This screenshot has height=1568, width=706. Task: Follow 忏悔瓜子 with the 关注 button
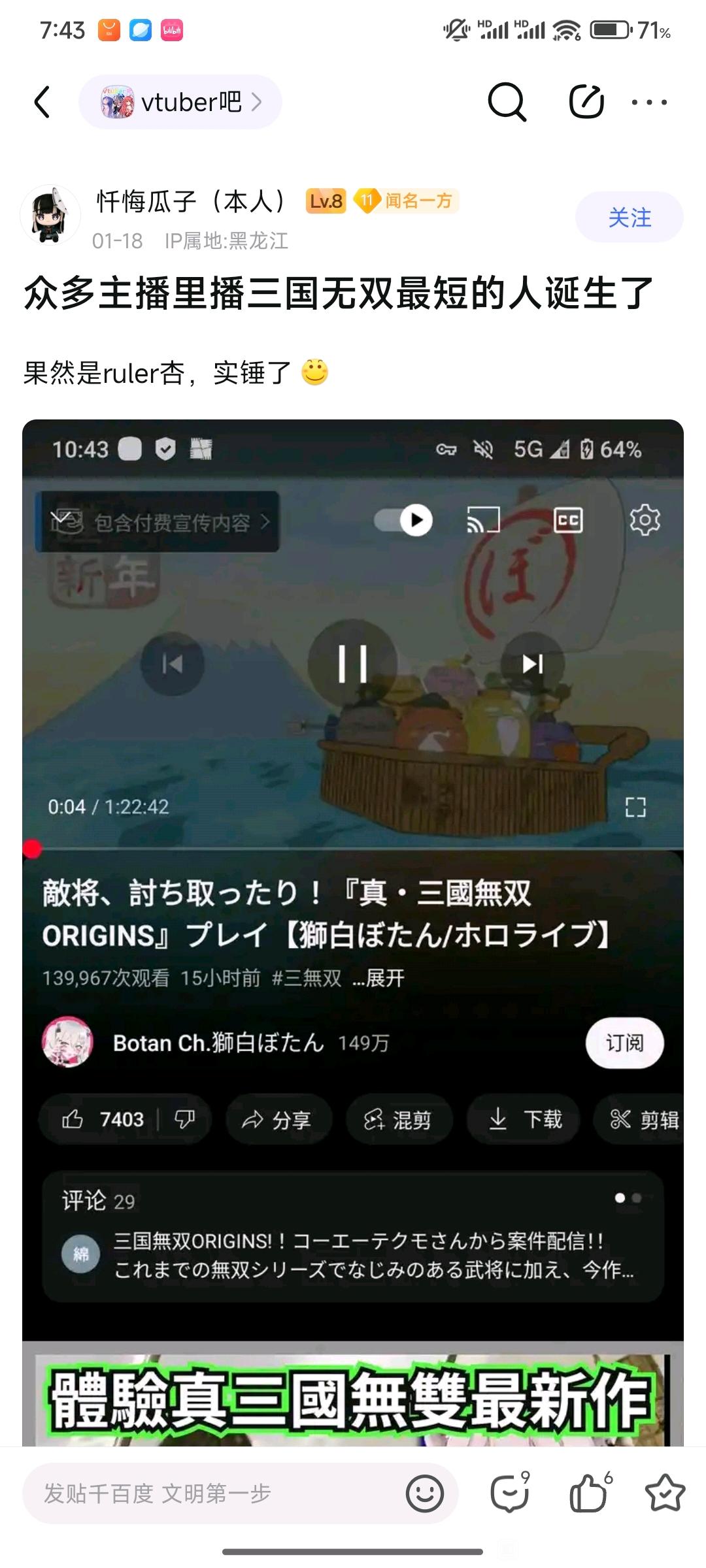629,218
